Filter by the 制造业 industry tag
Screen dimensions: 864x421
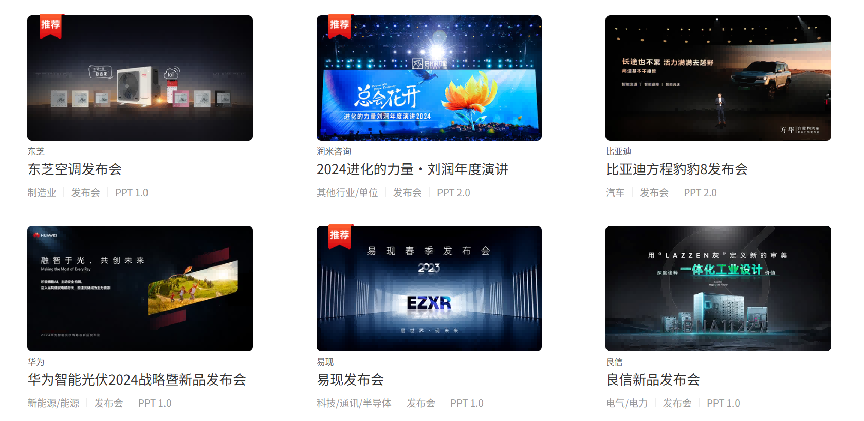[x=42, y=192]
